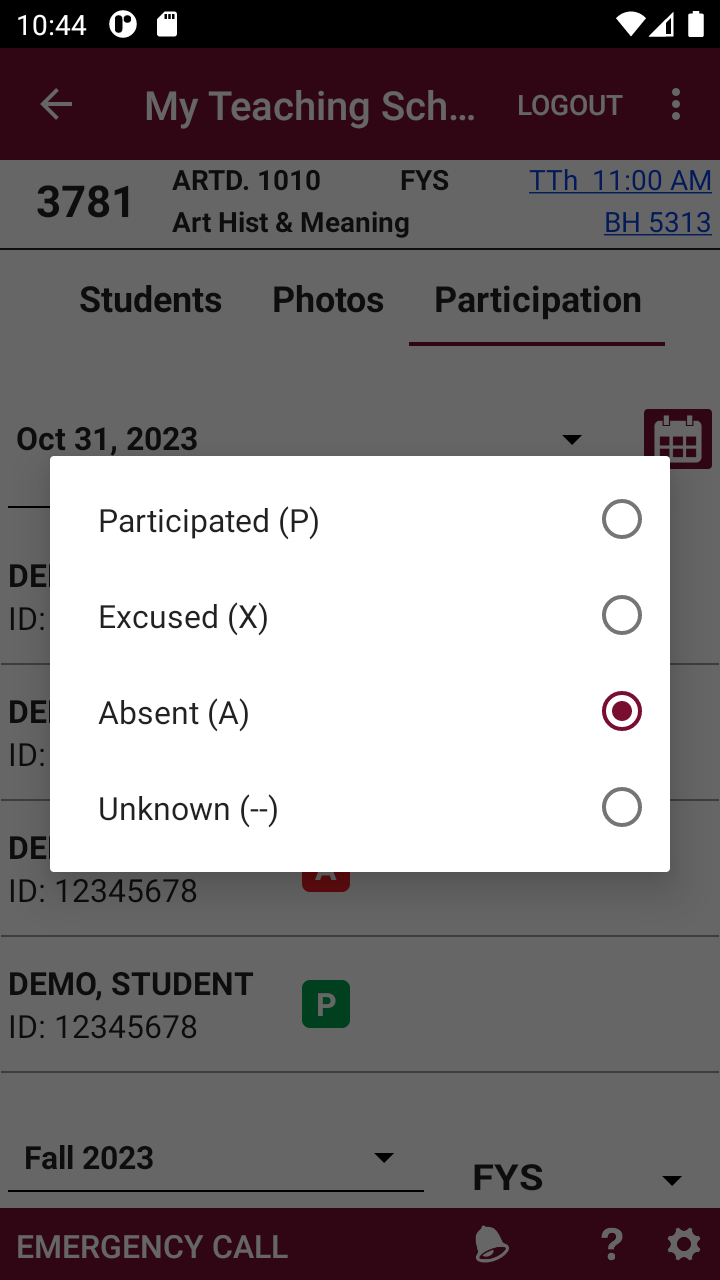
Task: Switch to the Students tab
Action: pos(150,299)
